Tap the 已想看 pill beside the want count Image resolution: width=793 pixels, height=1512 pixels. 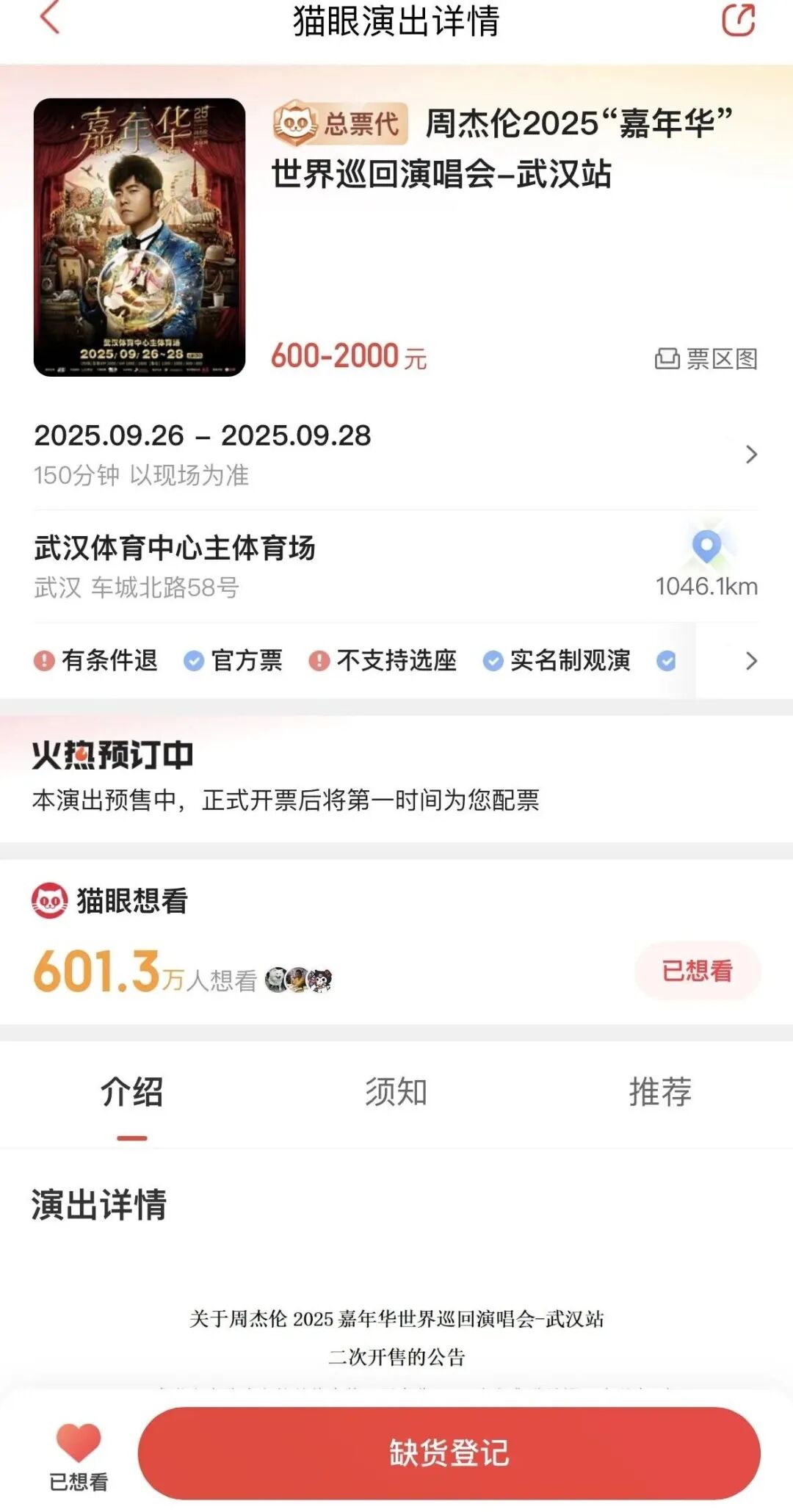(x=697, y=971)
